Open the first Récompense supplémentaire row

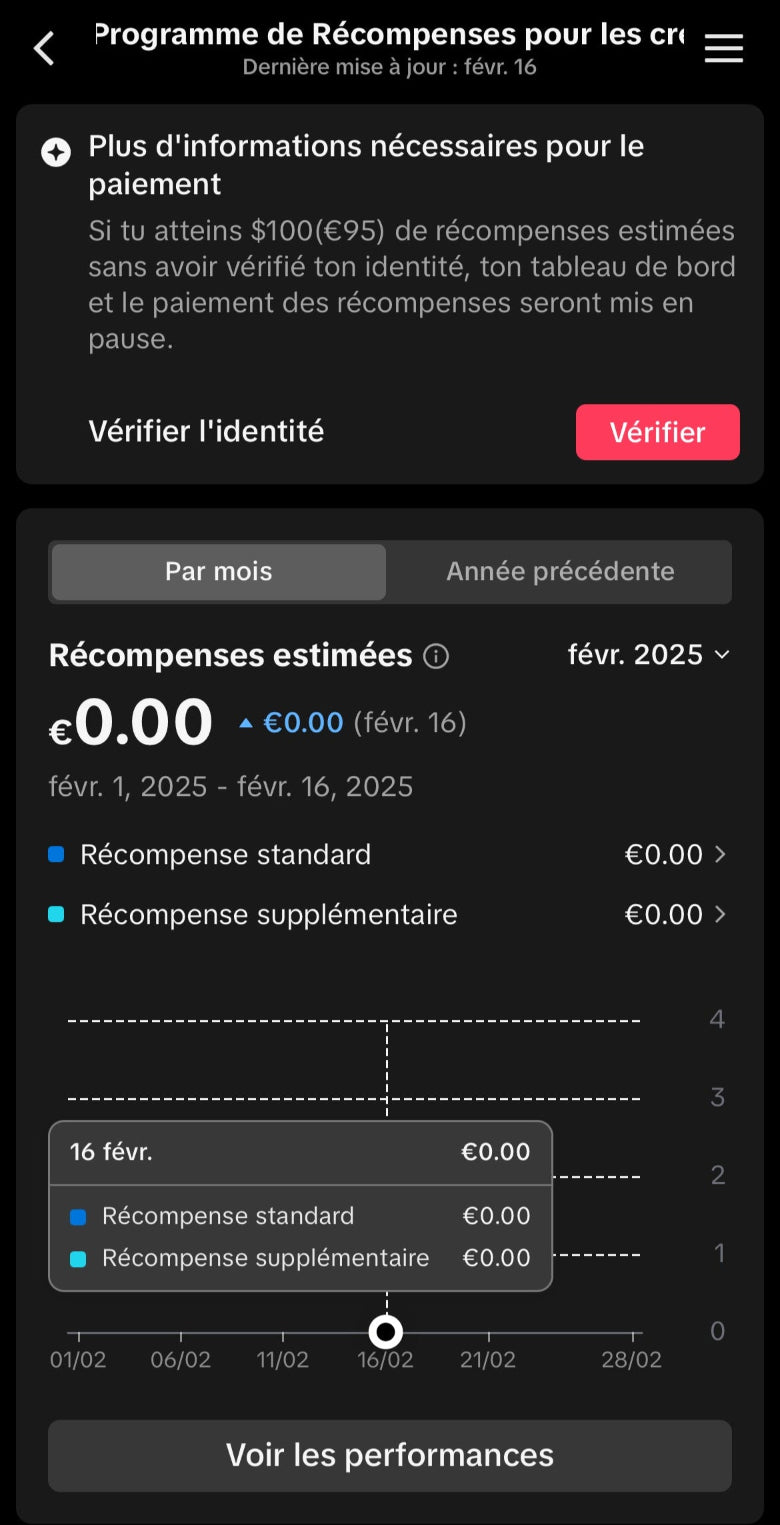[390, 915]
